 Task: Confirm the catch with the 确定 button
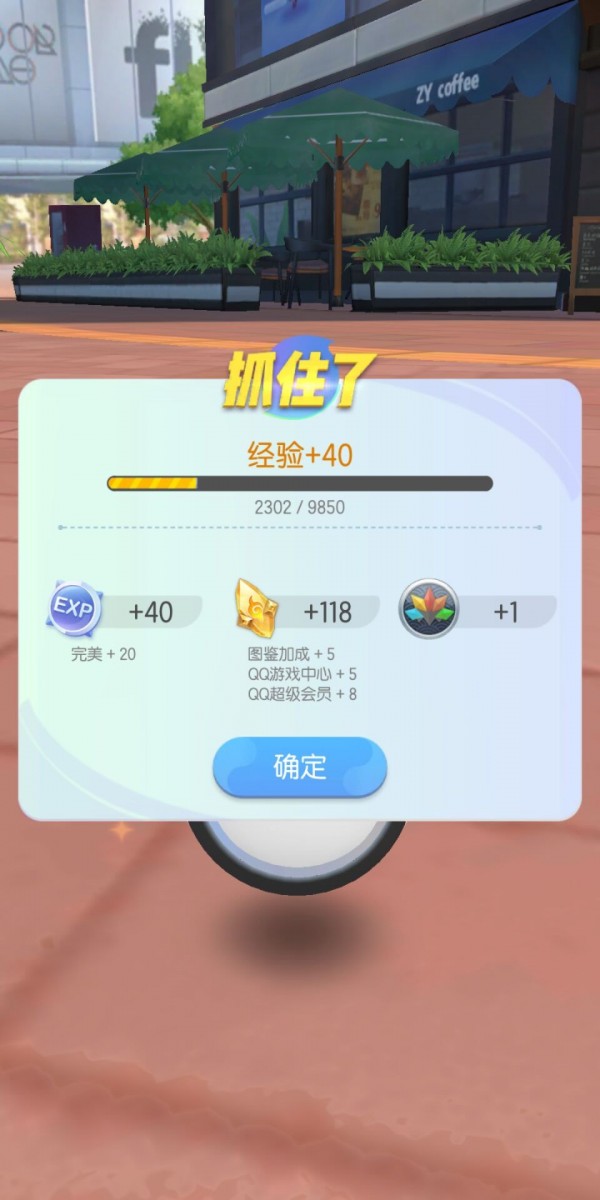[x=300, y=767]
